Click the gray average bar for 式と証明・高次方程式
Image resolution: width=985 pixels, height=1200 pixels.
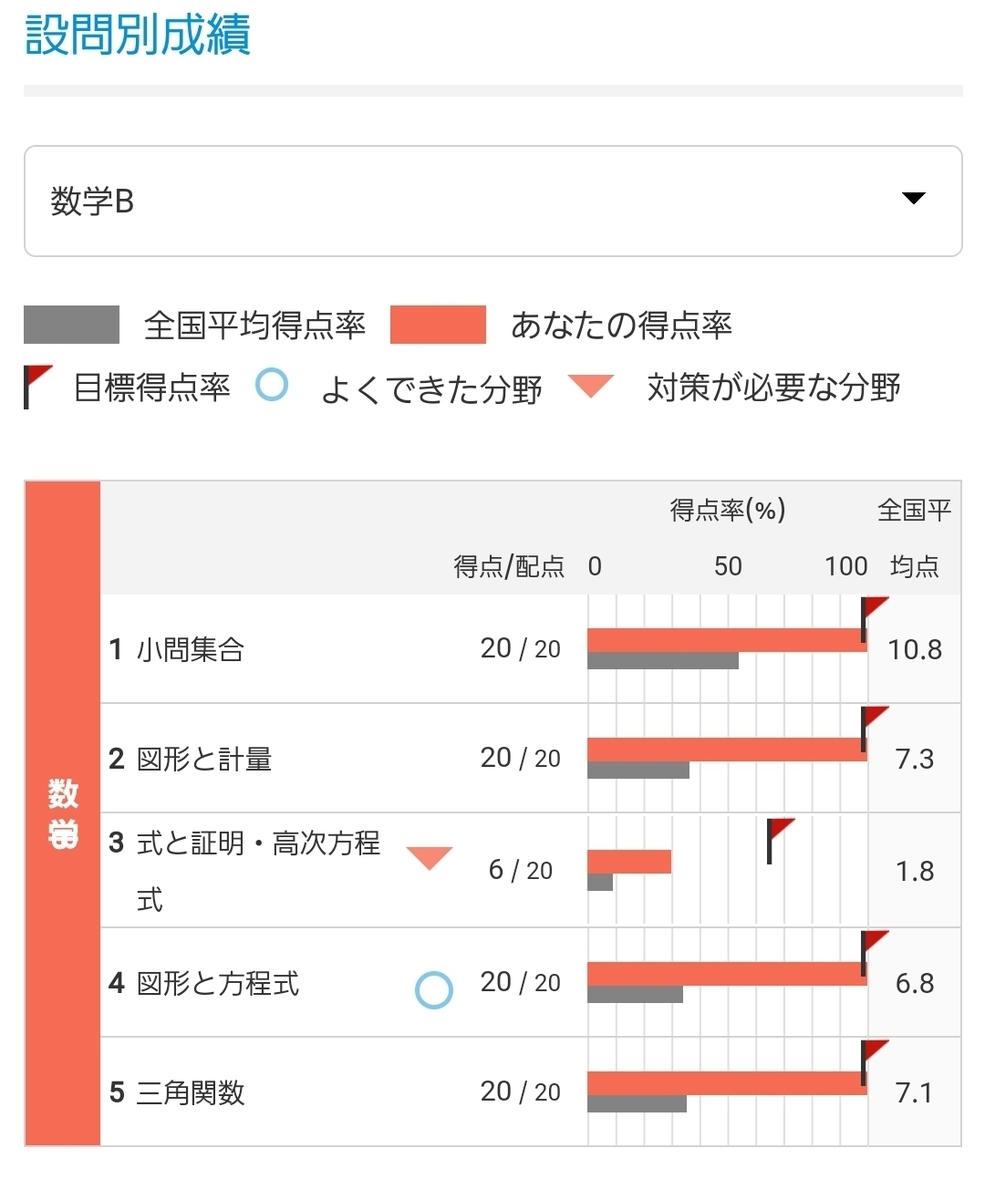[602, 883]
